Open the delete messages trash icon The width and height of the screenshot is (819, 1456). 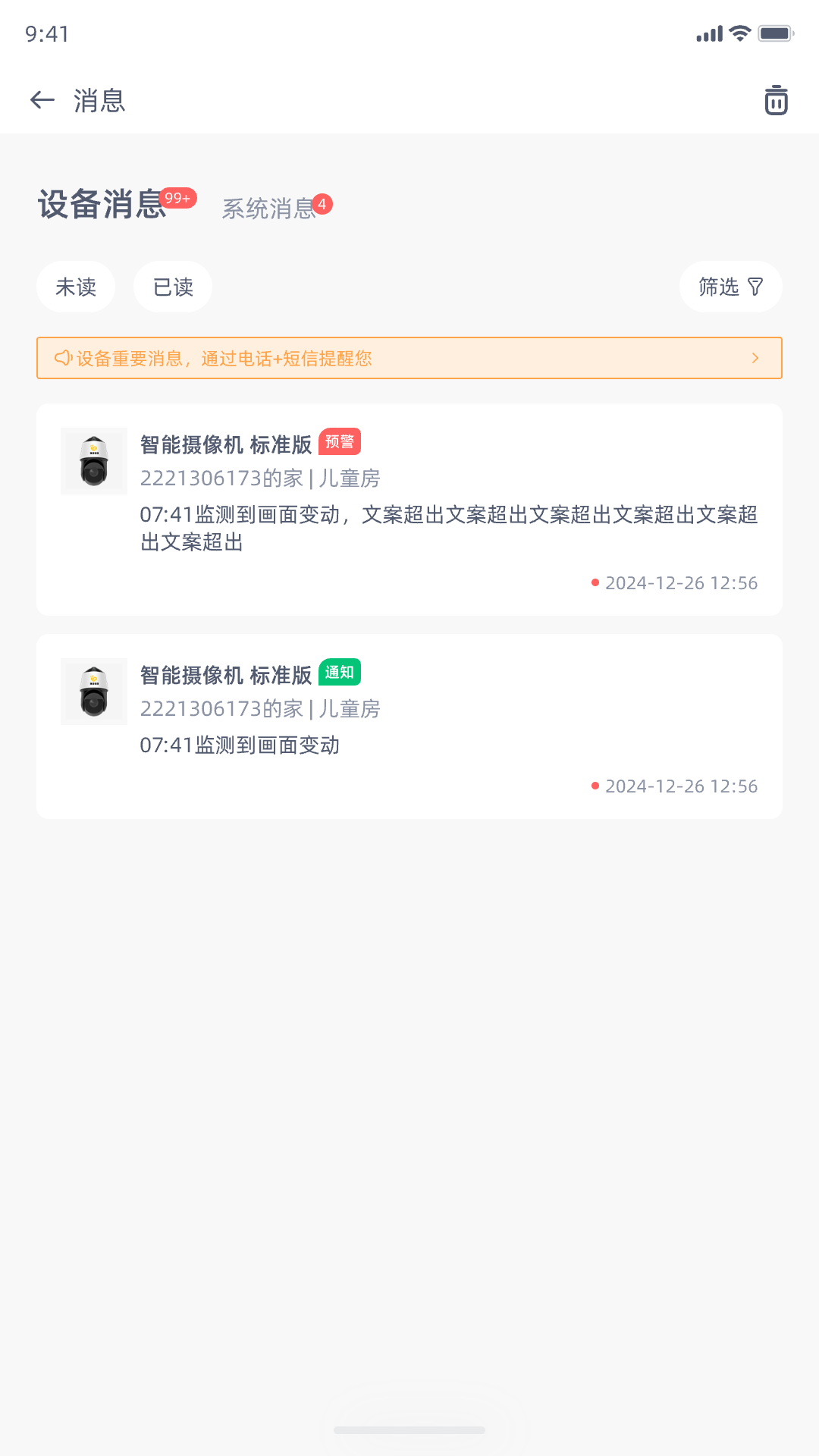tap(775, 100)
